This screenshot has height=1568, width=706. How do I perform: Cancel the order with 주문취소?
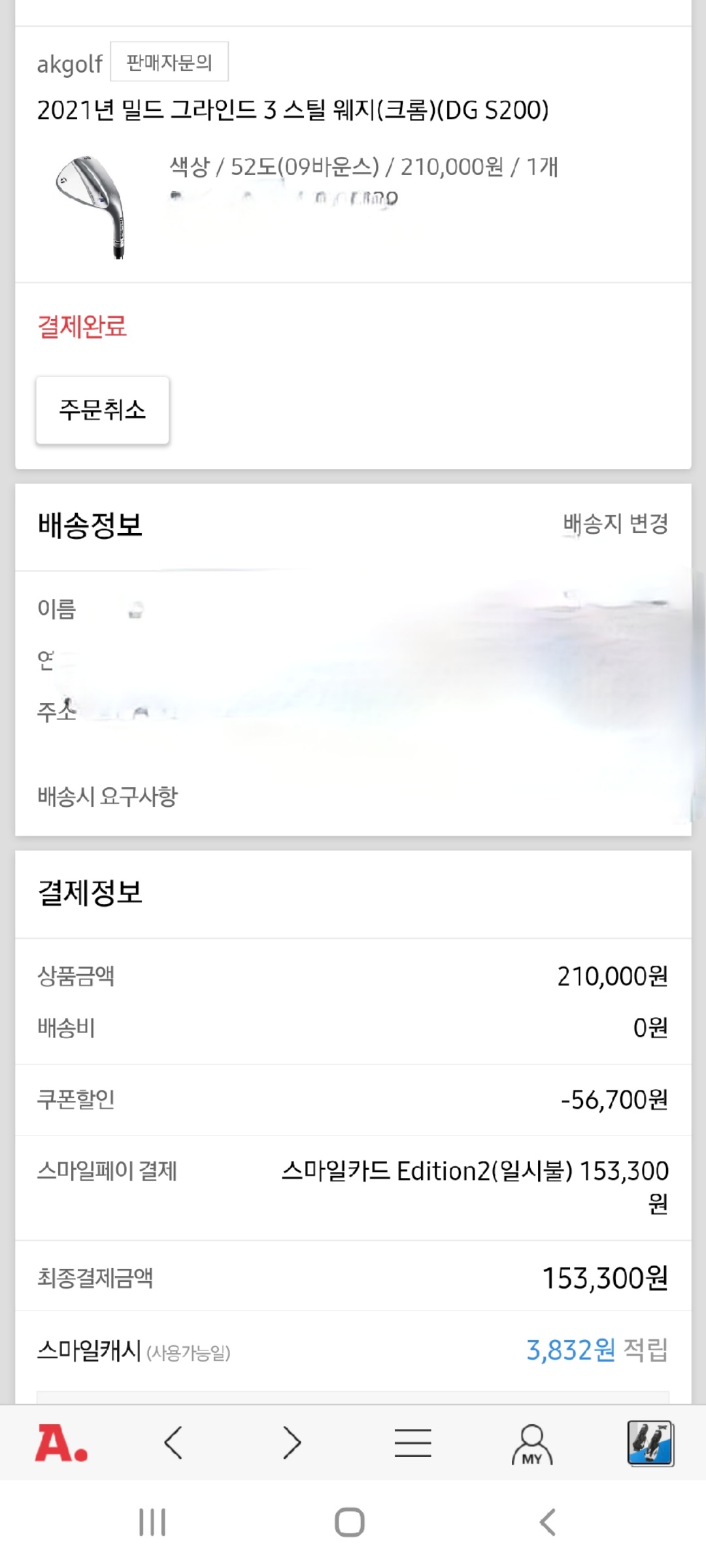(x=103, y=410)
